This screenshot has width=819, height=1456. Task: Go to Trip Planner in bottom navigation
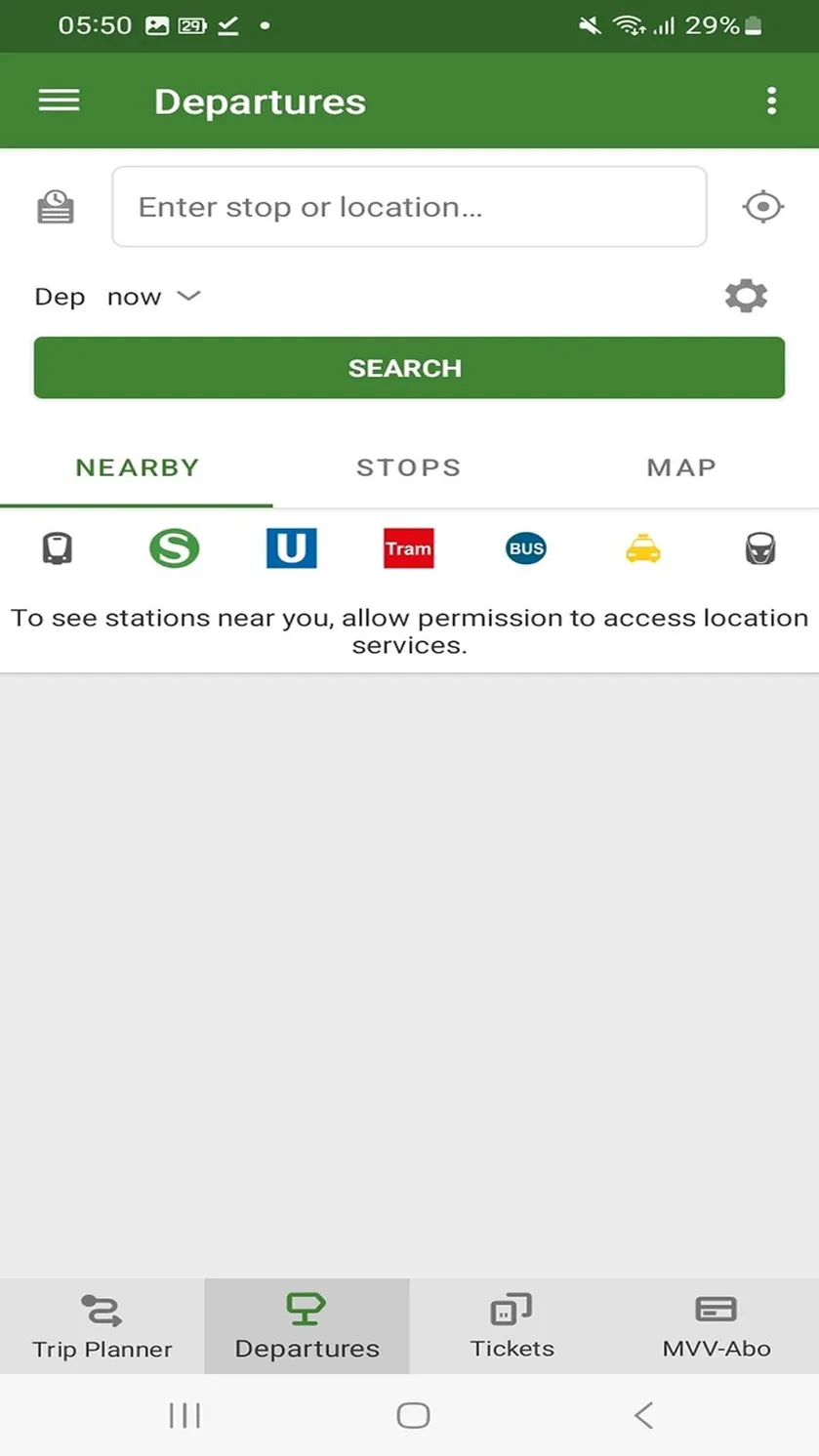coord(102,1326)
